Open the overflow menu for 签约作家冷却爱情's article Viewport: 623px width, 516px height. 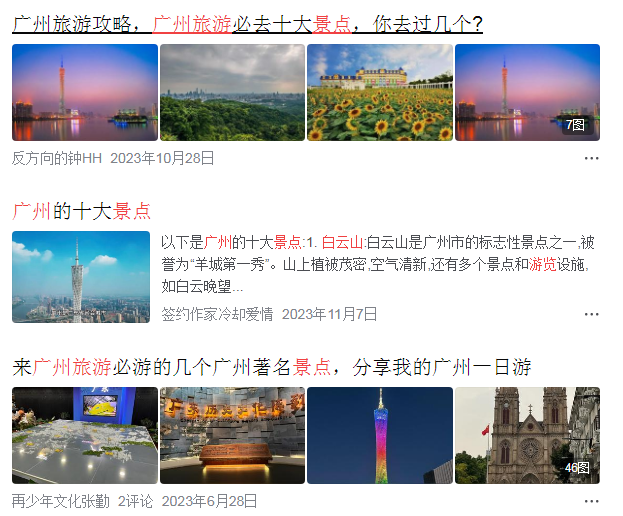(591, 314)
